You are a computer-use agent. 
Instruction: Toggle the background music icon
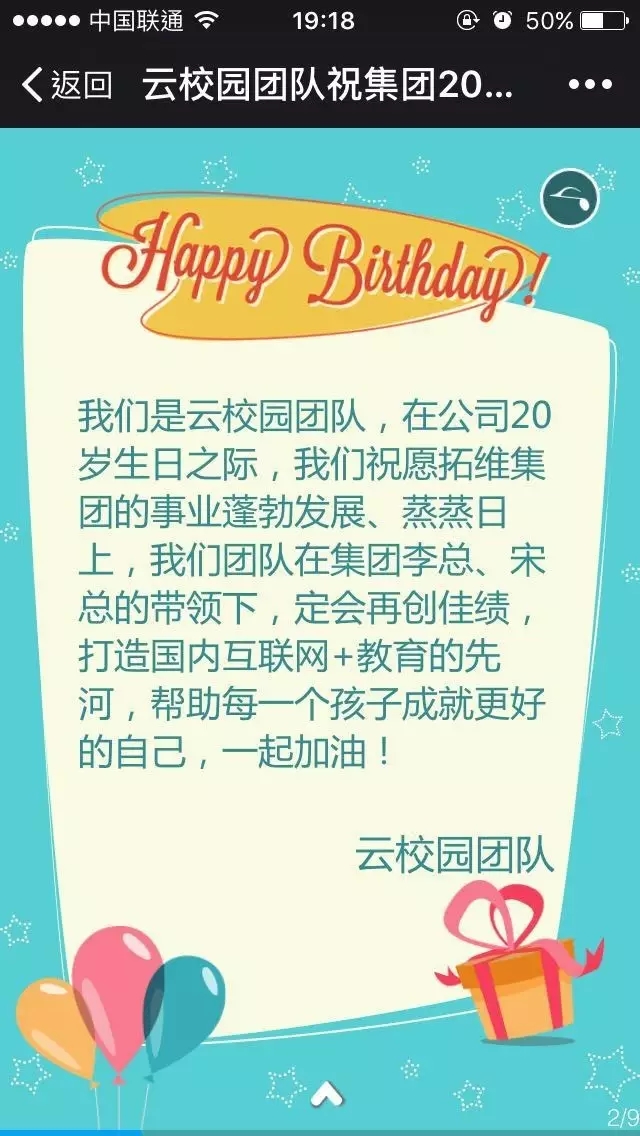[x=569, y=197]
